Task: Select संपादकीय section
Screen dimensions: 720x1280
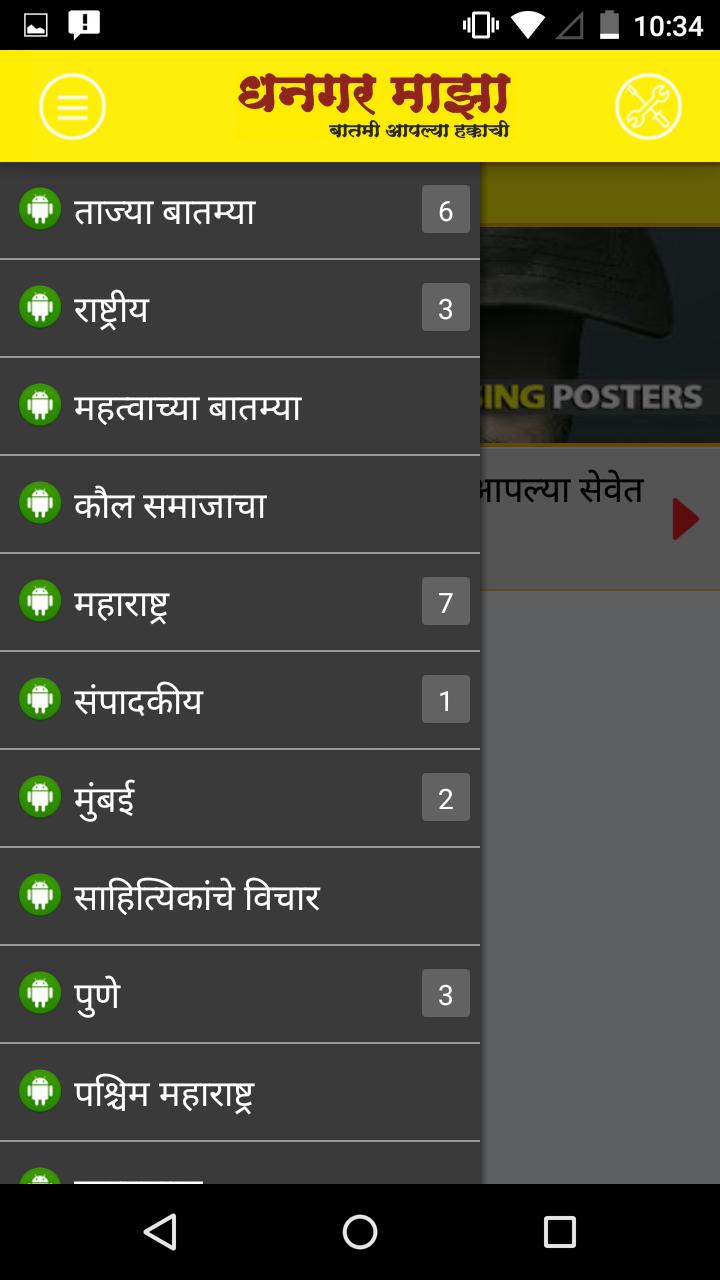Action: [x=240, y=701]
